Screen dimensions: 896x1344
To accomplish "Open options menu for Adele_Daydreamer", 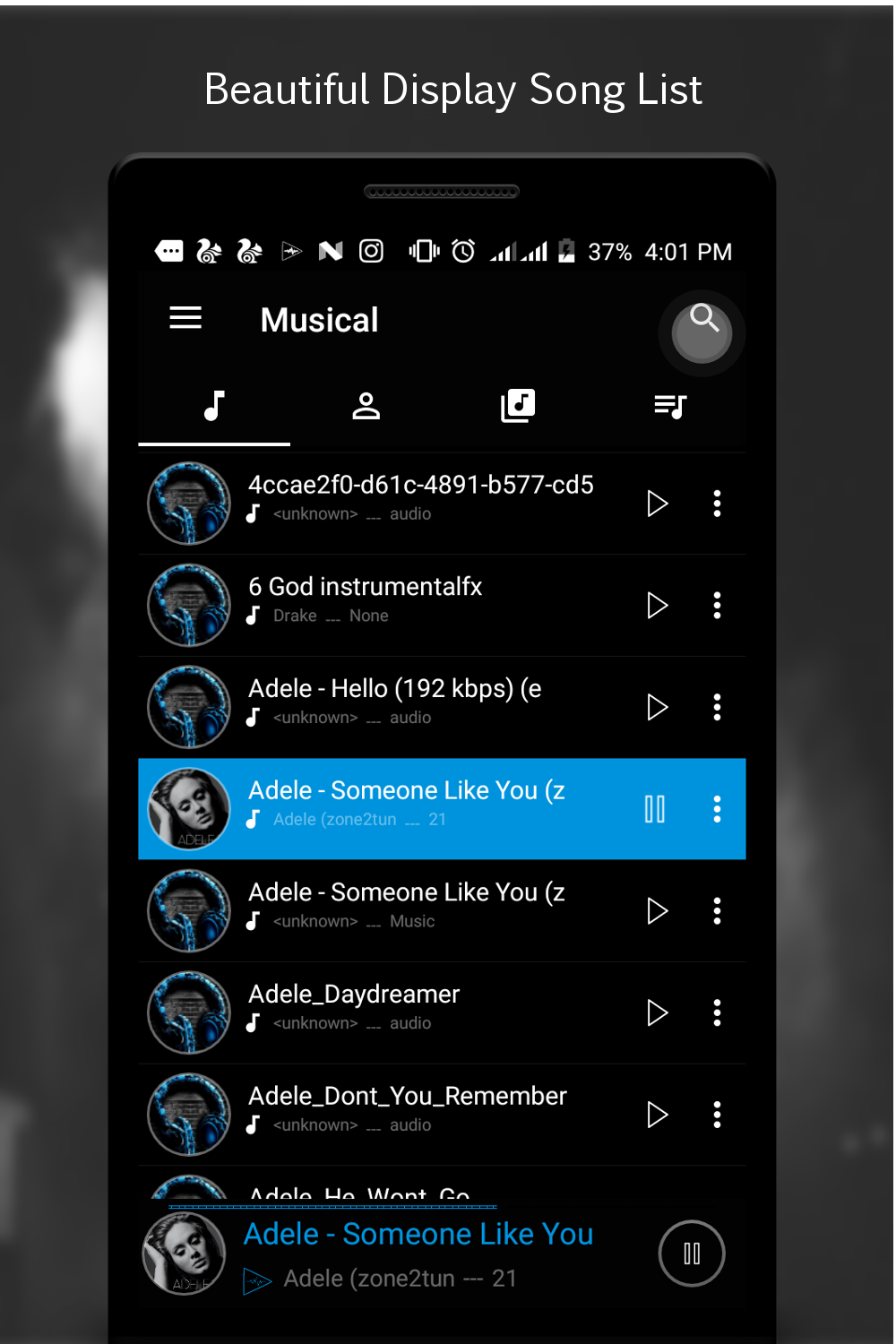I will [x=717, y=1012].
